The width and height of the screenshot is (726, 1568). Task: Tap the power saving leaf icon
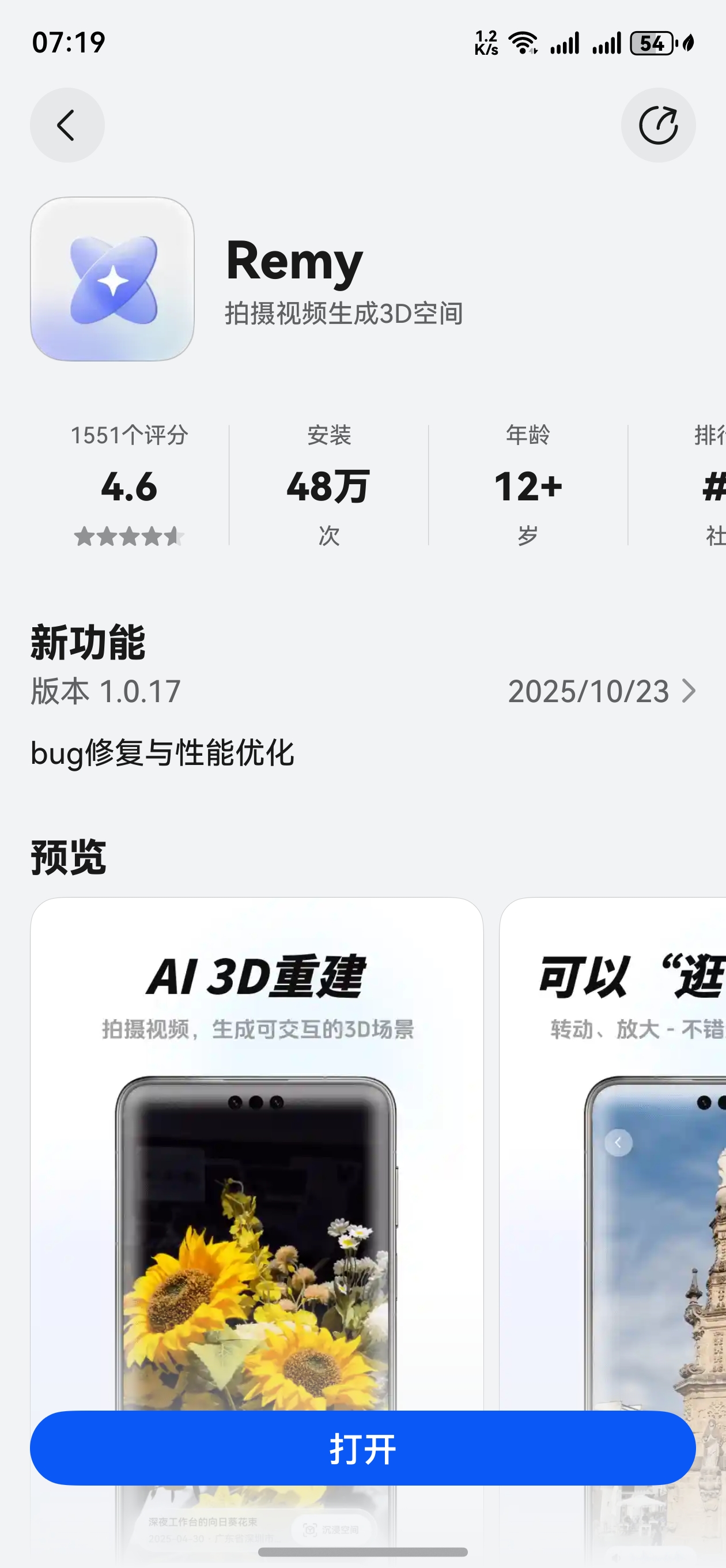[689, 43]
